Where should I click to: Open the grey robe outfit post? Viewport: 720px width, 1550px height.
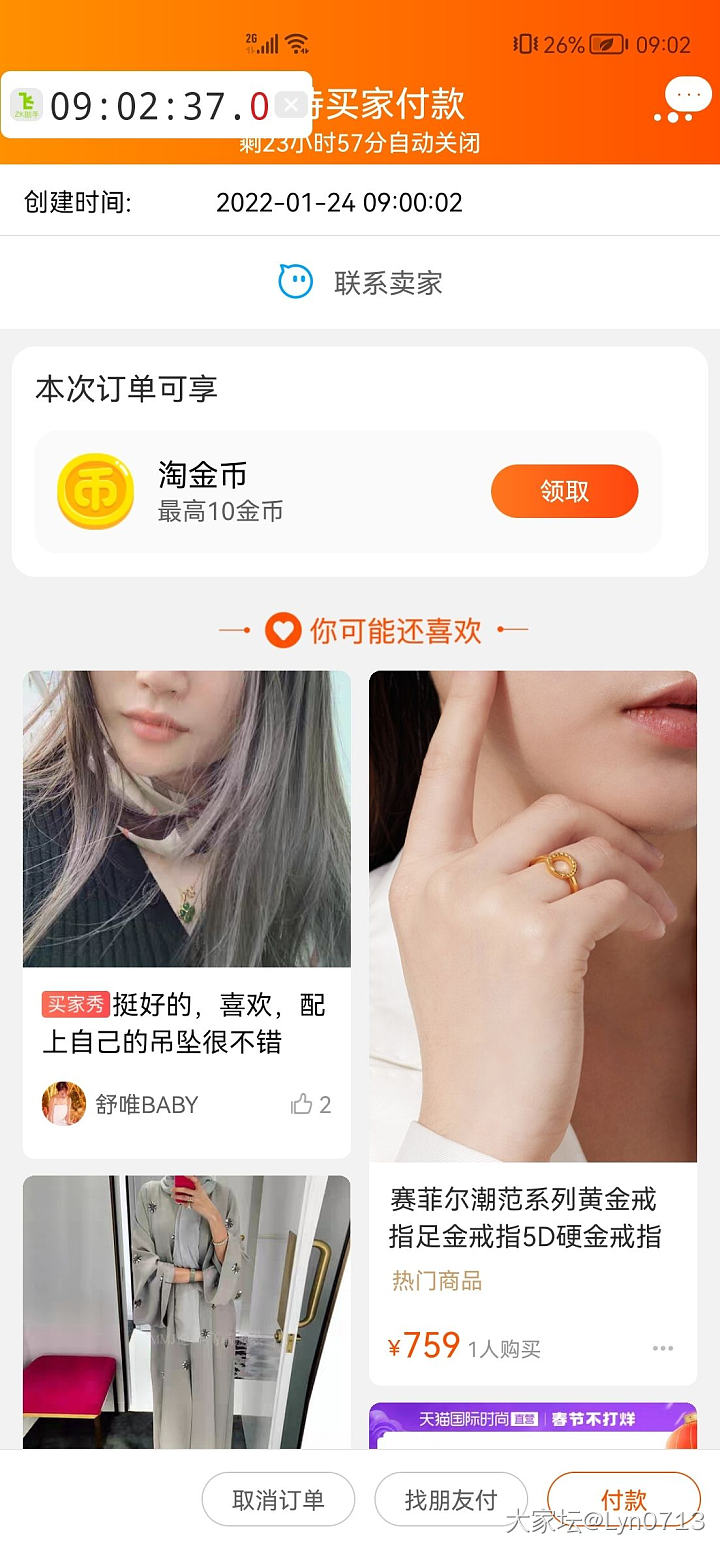tap(186, 1310)
